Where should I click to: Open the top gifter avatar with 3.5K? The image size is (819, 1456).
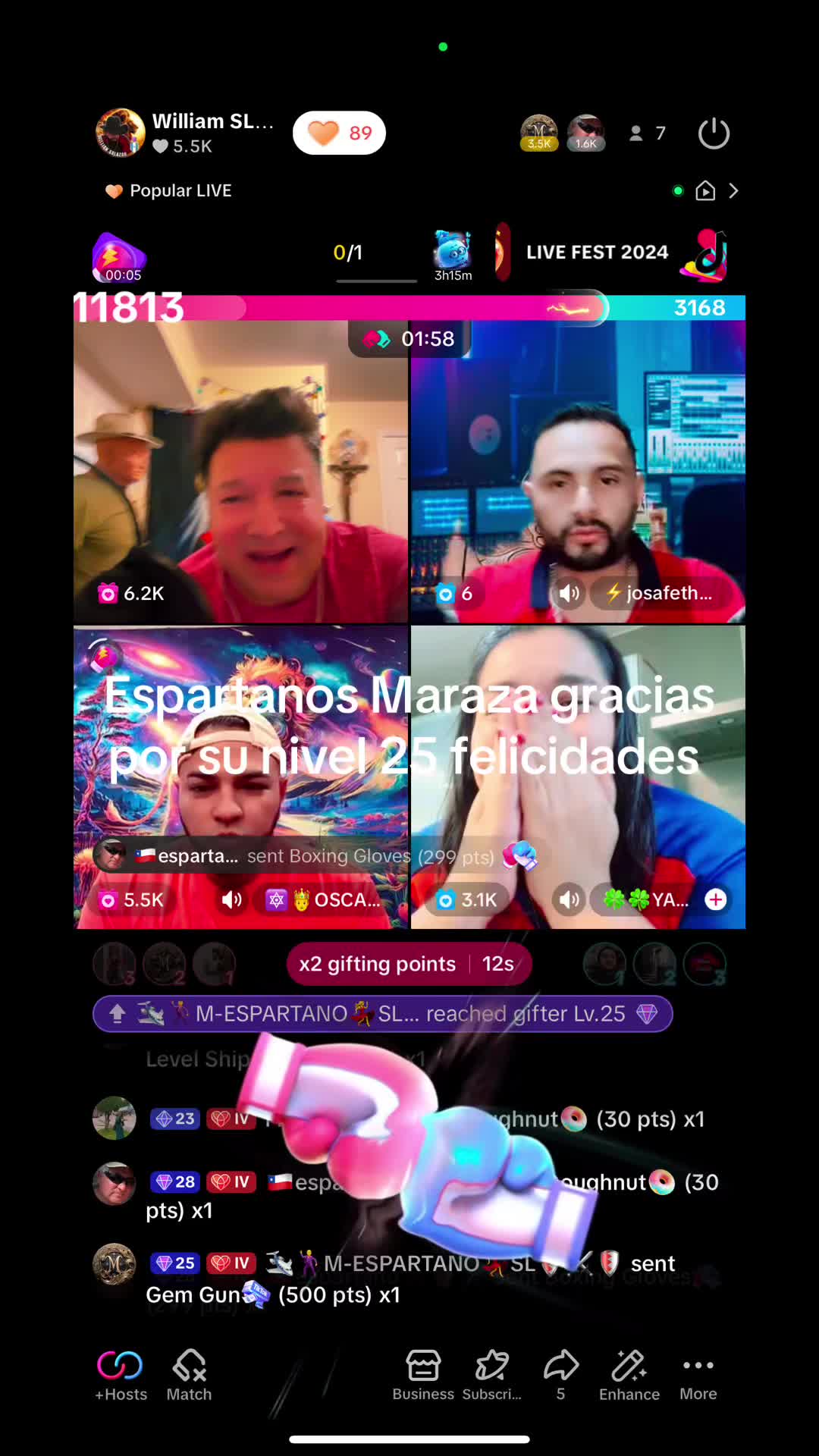538,132
